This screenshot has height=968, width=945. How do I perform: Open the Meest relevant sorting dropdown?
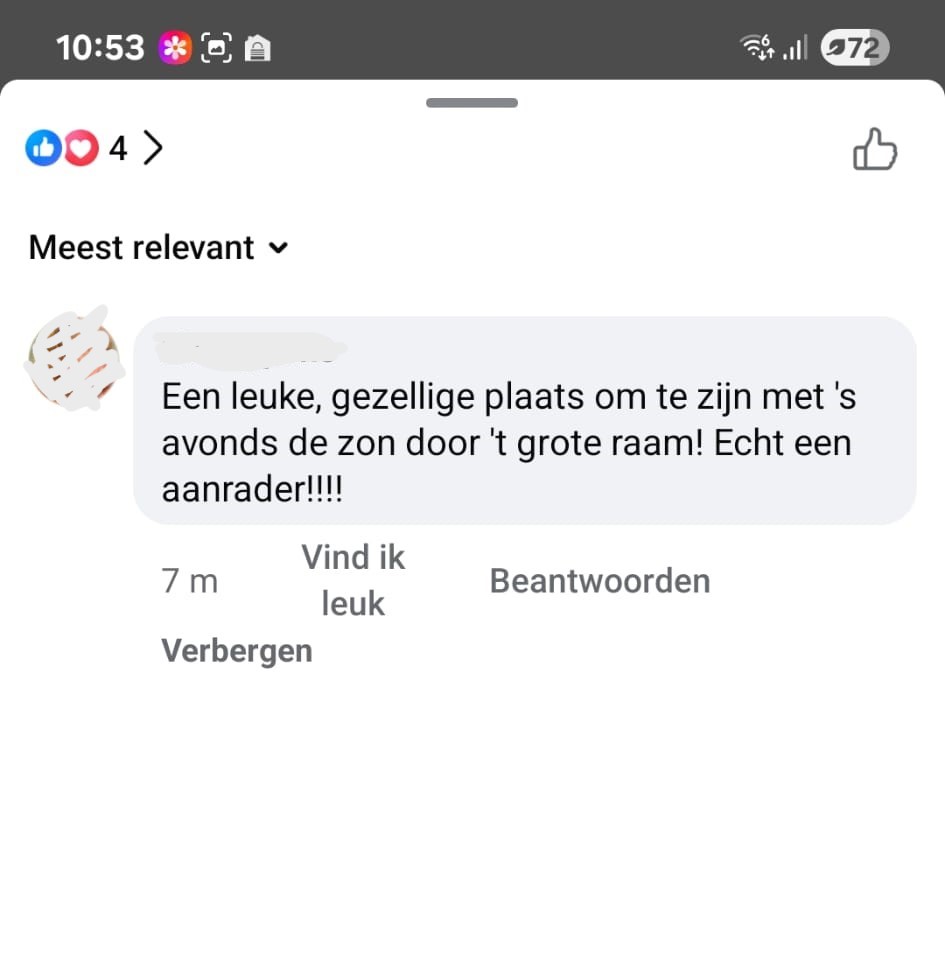tap(158, 247)
